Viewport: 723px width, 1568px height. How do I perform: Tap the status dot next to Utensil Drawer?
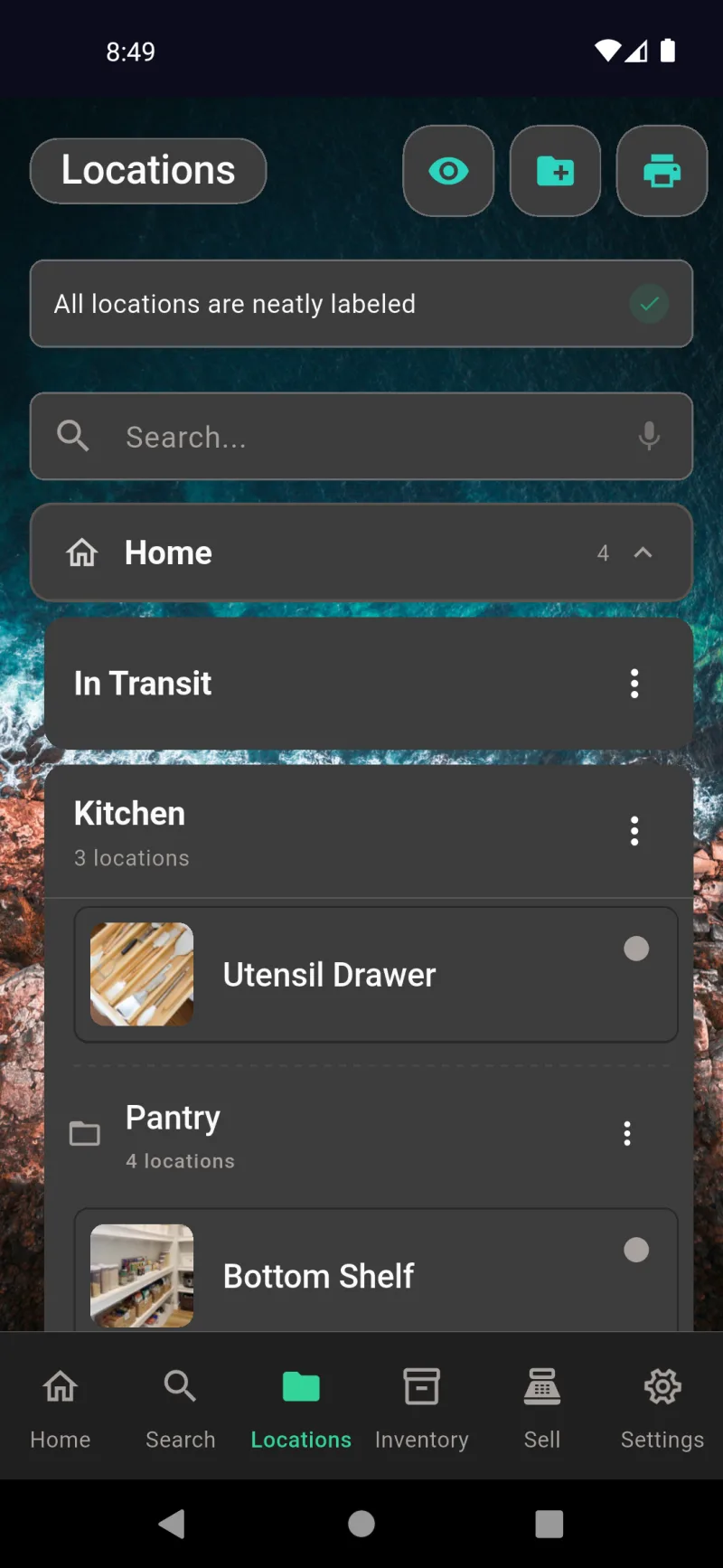tap(636, 948)
